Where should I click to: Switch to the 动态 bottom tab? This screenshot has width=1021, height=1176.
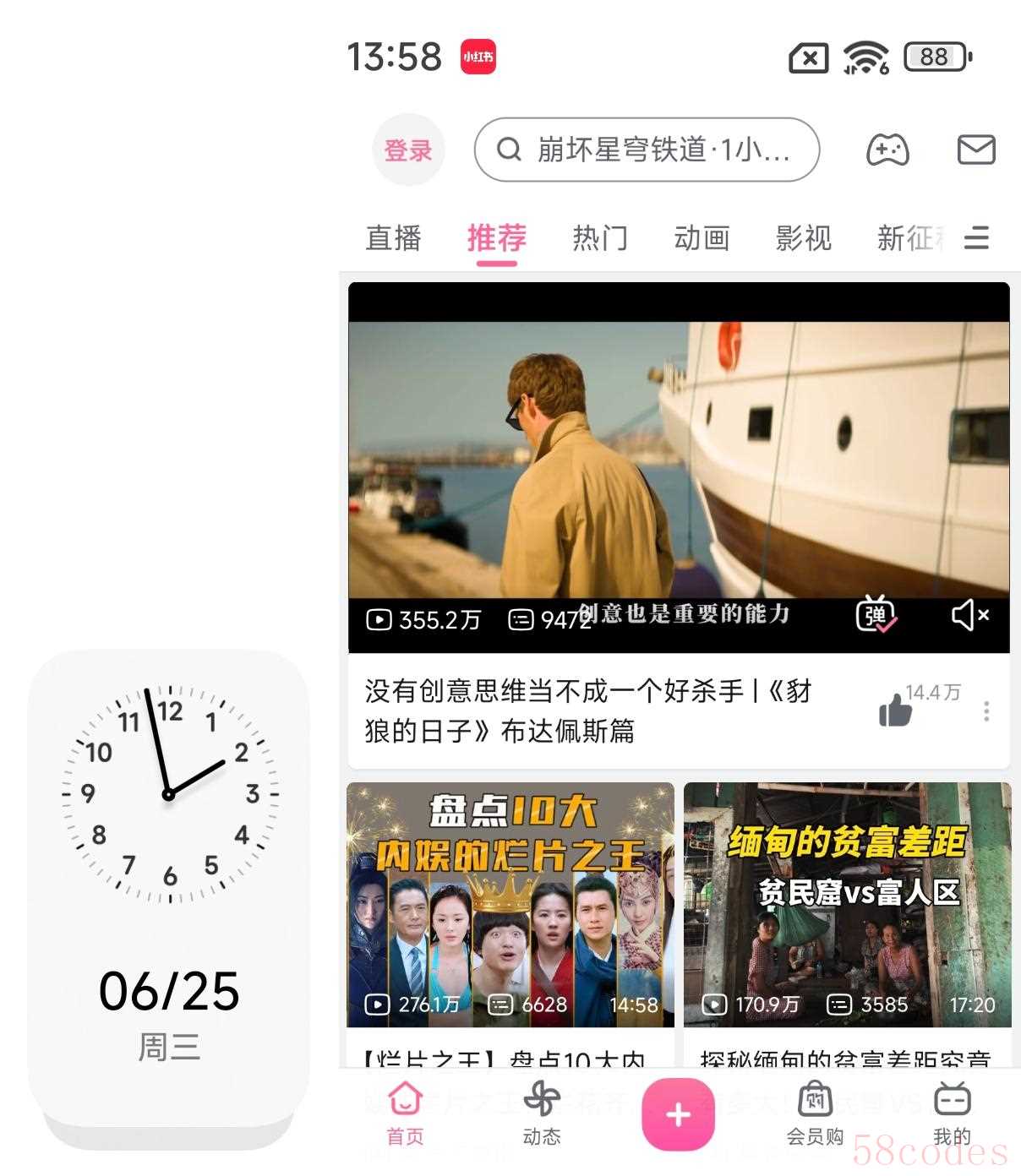click(542, 1113)
